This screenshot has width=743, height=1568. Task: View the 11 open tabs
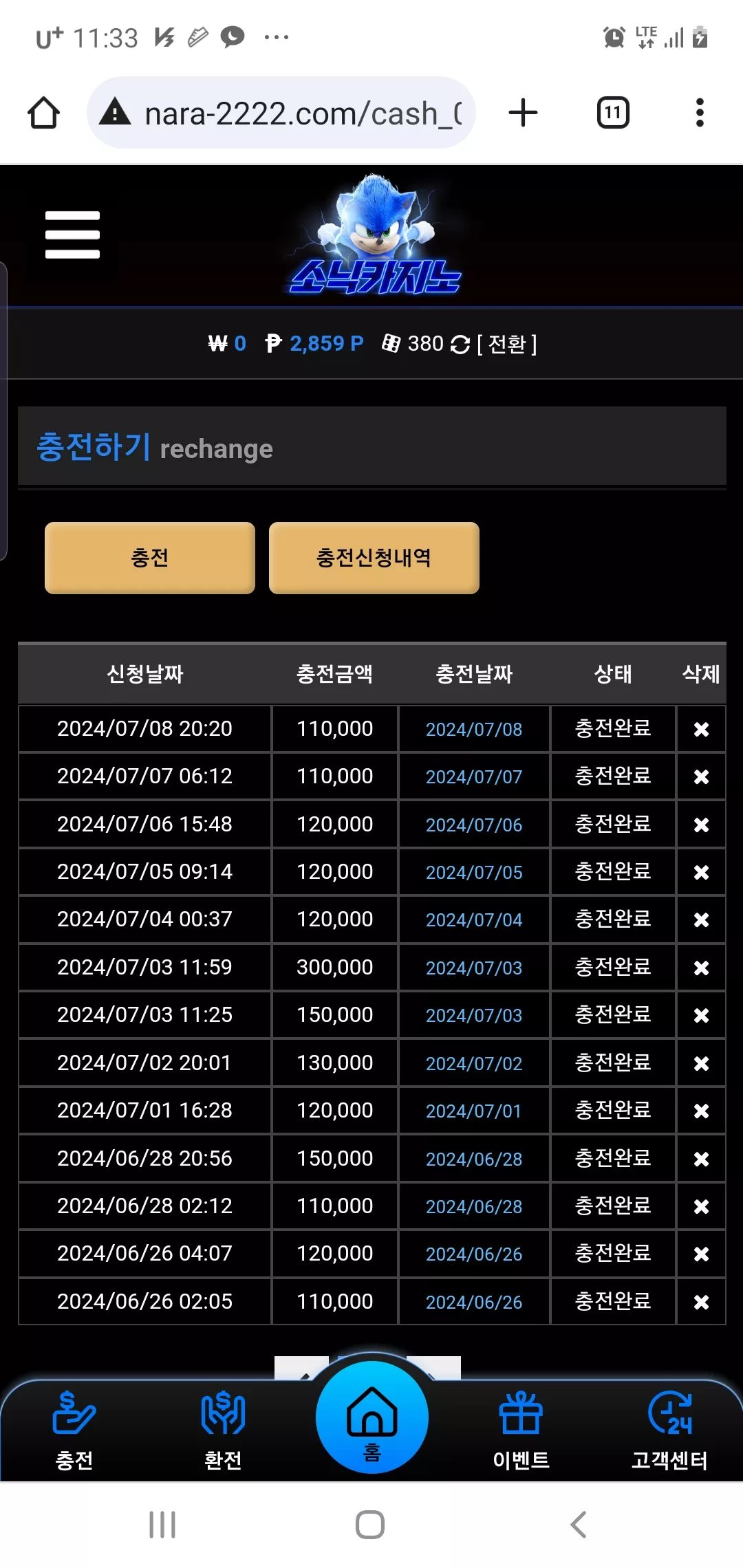coord(613,113)
